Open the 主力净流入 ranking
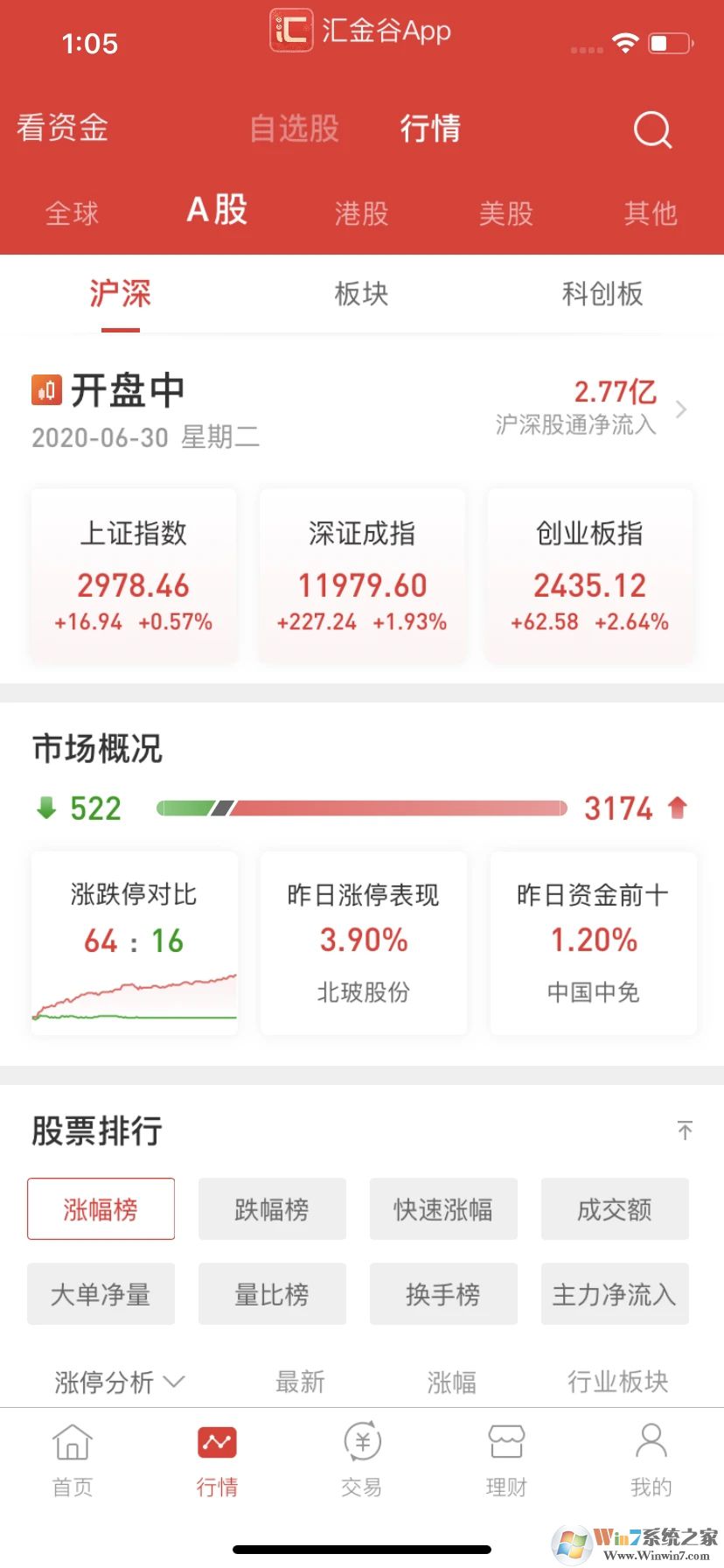 pyautogui.click(x=615, y=1293)
